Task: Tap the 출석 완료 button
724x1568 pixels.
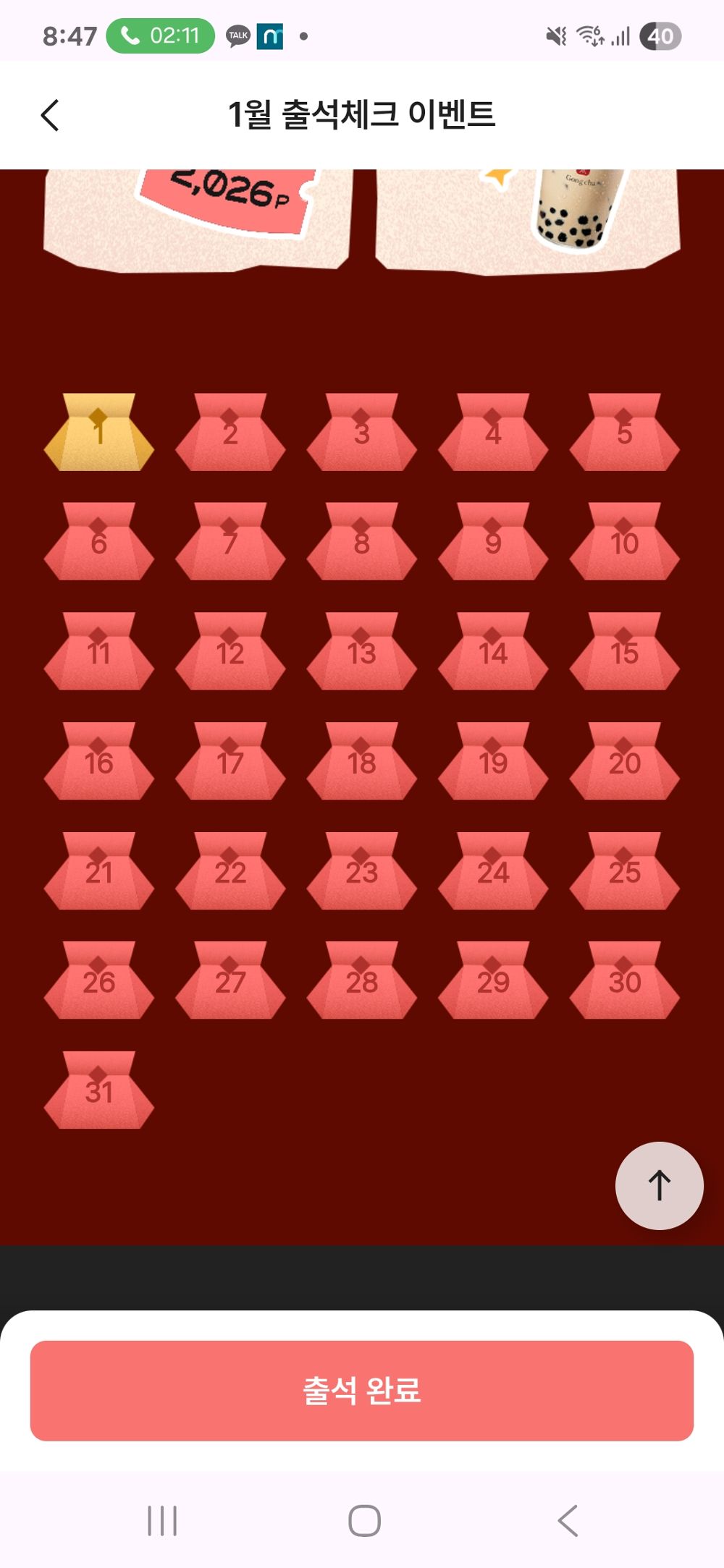Action: (362, 1390)
